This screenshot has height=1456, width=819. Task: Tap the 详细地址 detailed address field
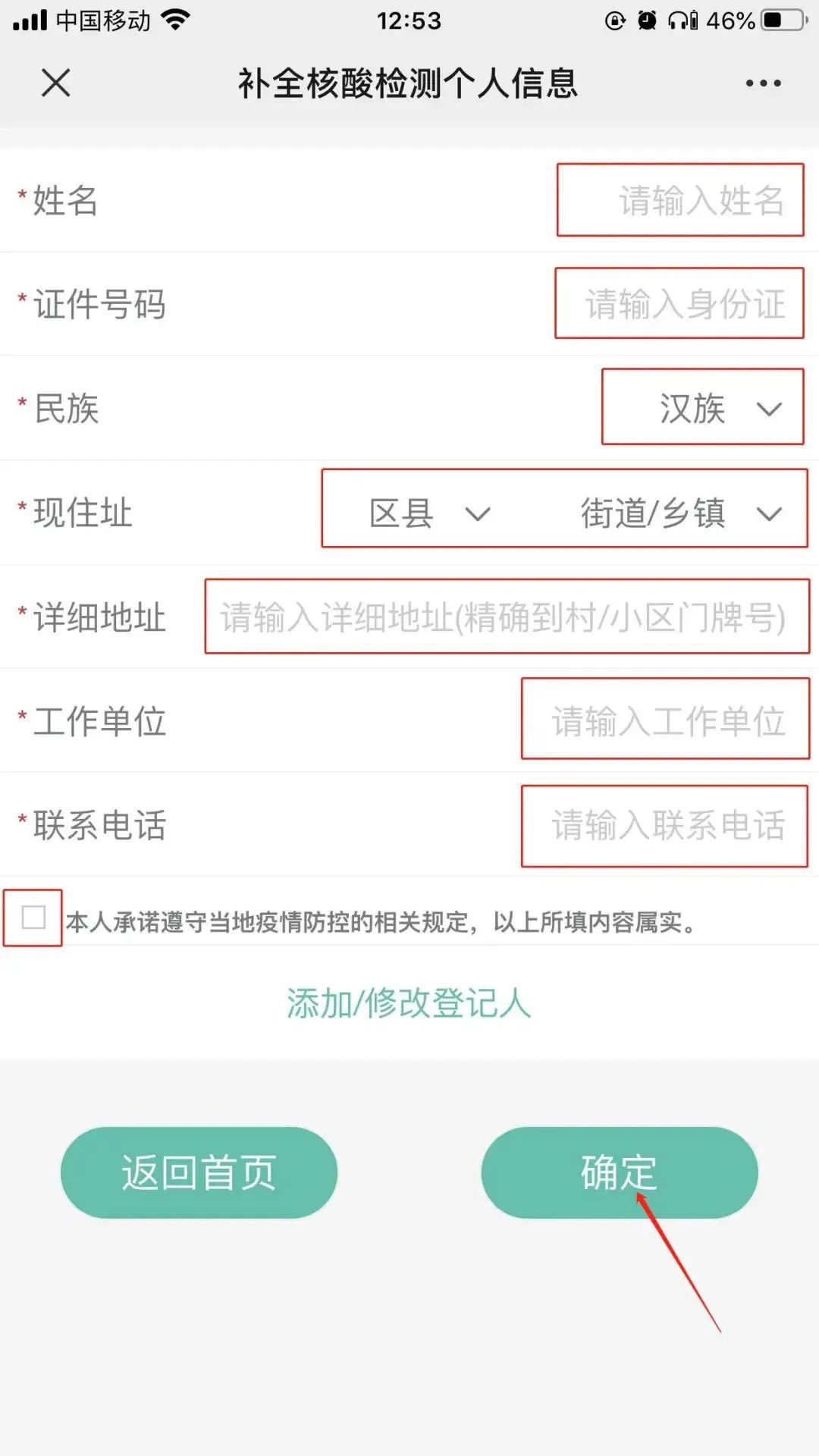point(507,617)
